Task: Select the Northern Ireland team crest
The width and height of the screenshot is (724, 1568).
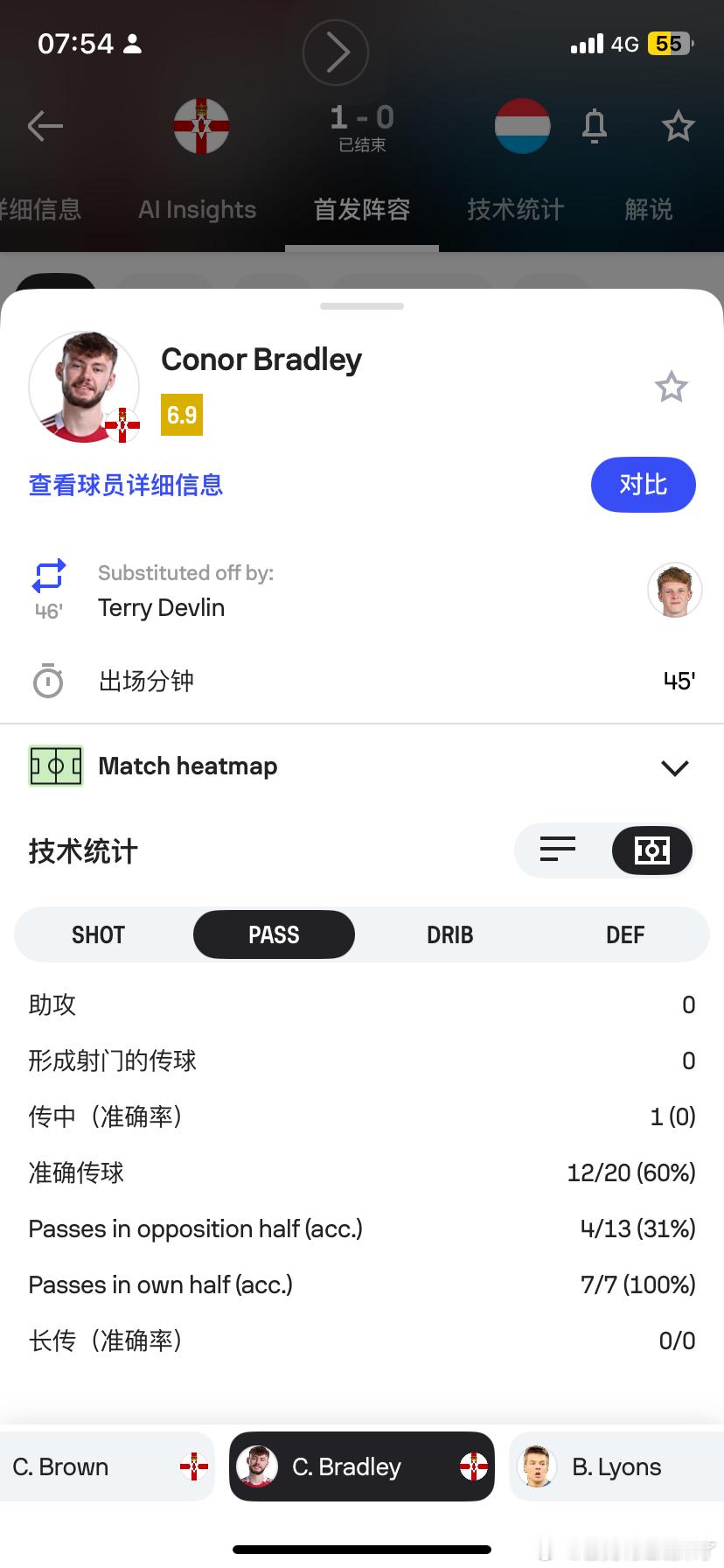Action: [x=201, y=126]
